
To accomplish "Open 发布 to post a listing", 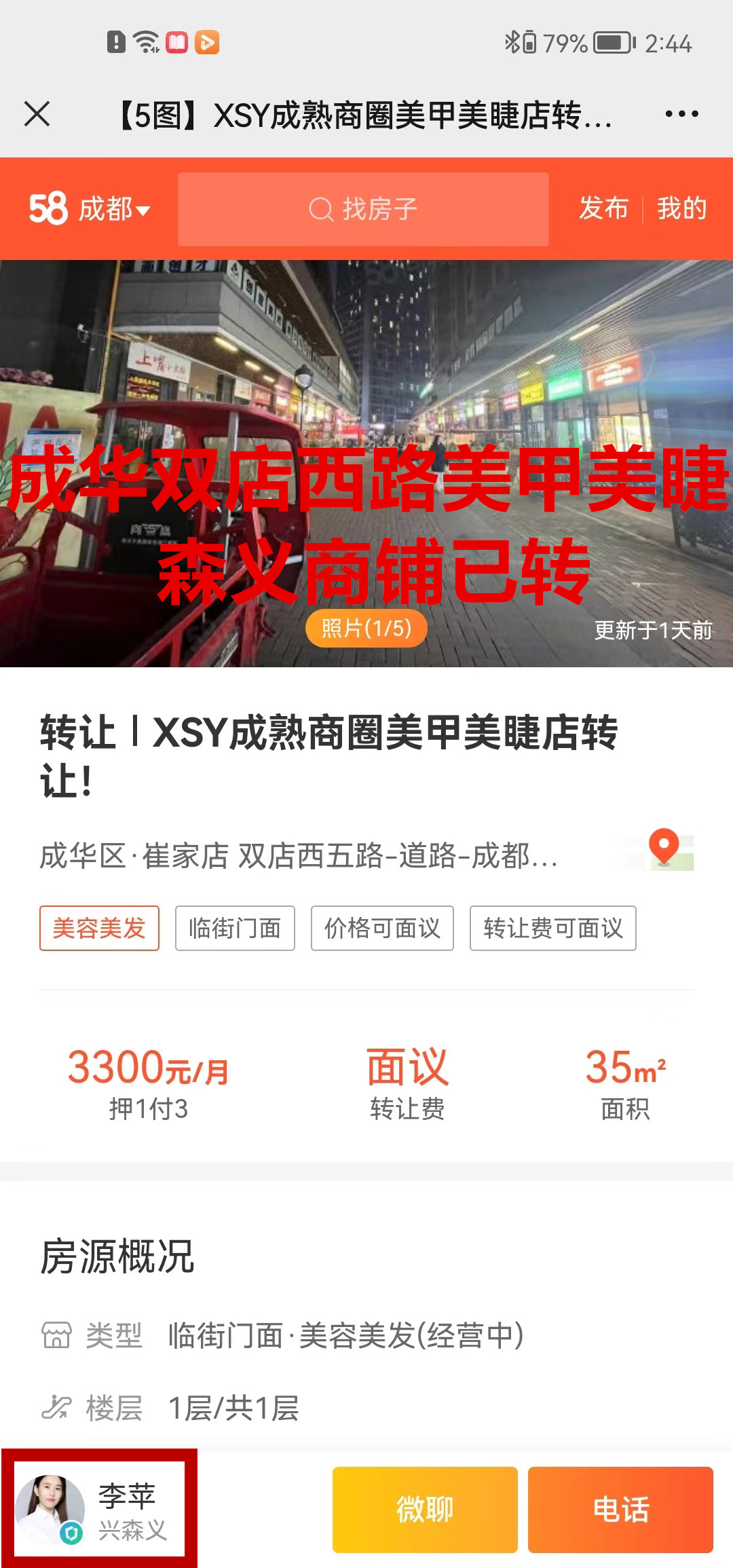I will [603, 208].
